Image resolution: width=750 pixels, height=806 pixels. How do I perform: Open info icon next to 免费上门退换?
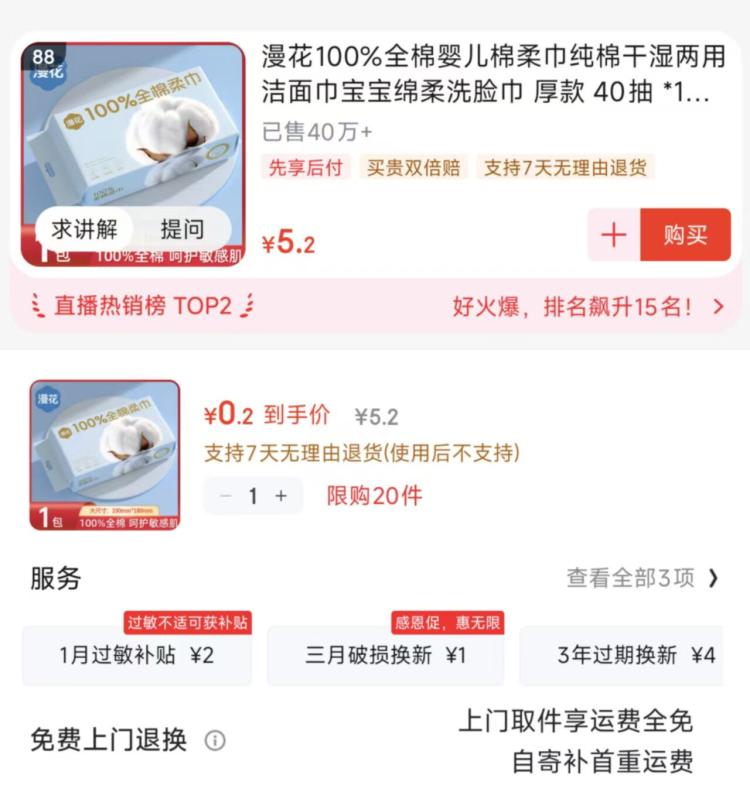215,741
